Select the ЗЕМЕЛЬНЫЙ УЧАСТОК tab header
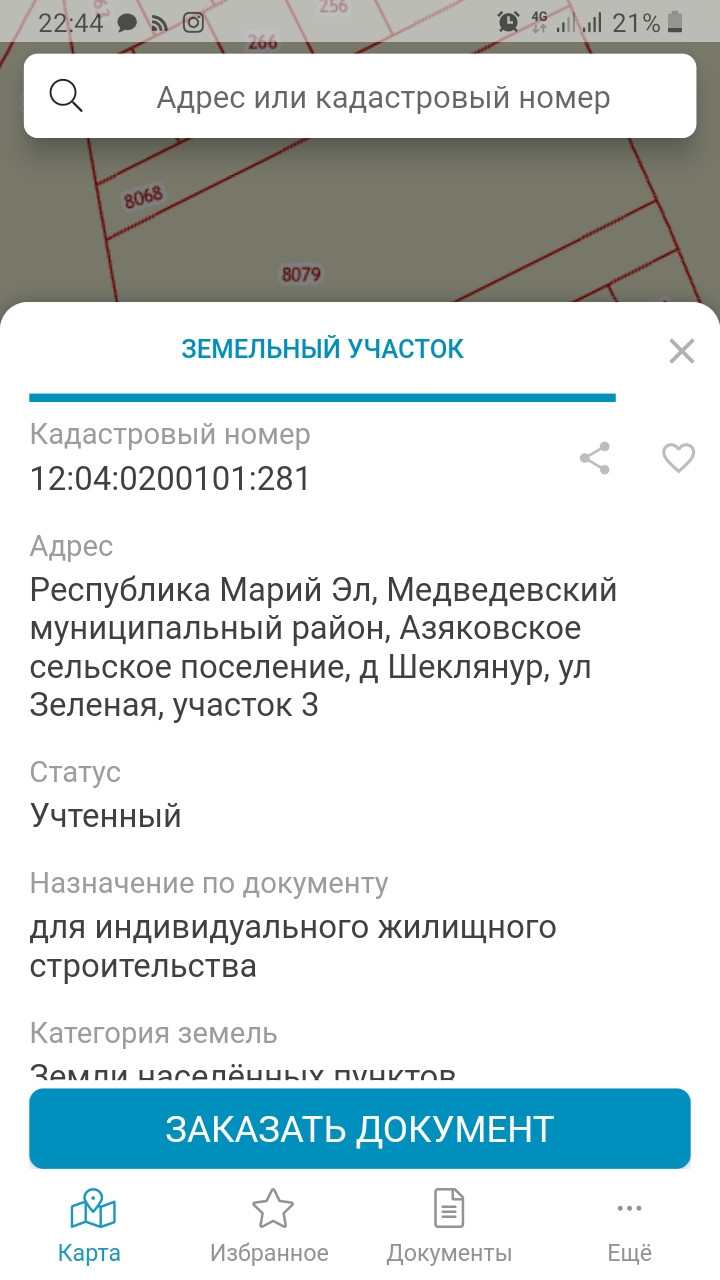This screenshot has width=720, height=1280. 322,349
